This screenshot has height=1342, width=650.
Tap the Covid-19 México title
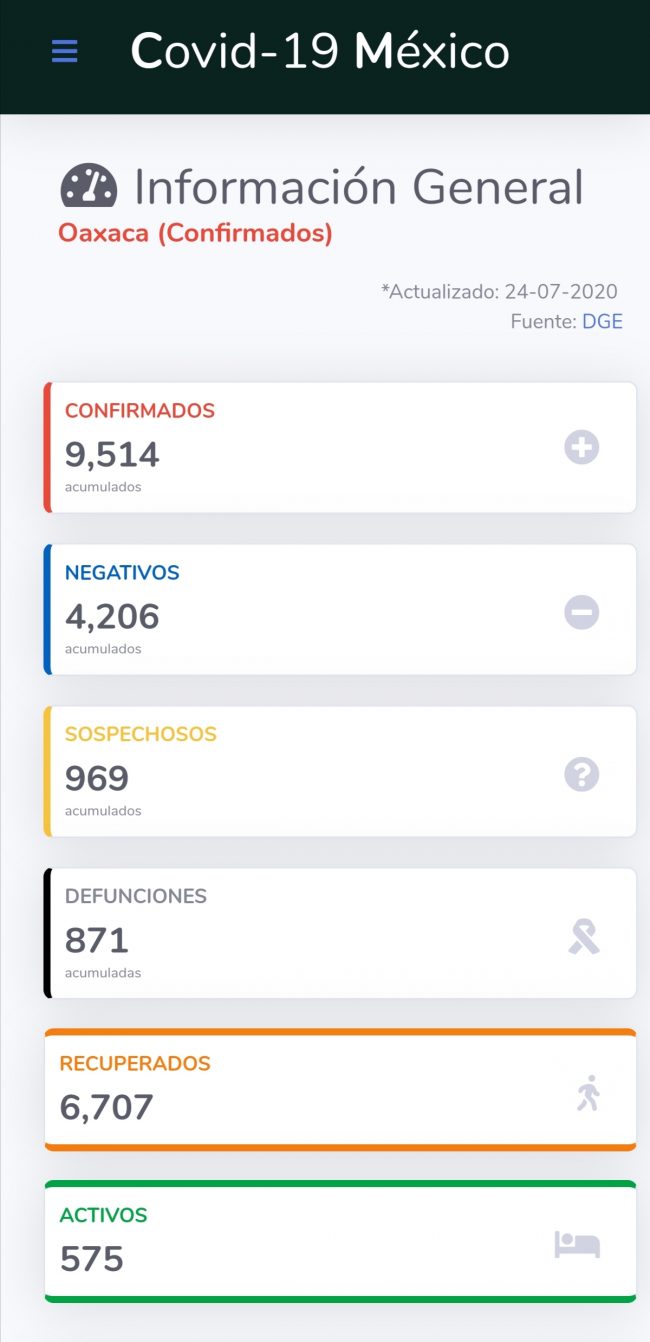(320, 52)
